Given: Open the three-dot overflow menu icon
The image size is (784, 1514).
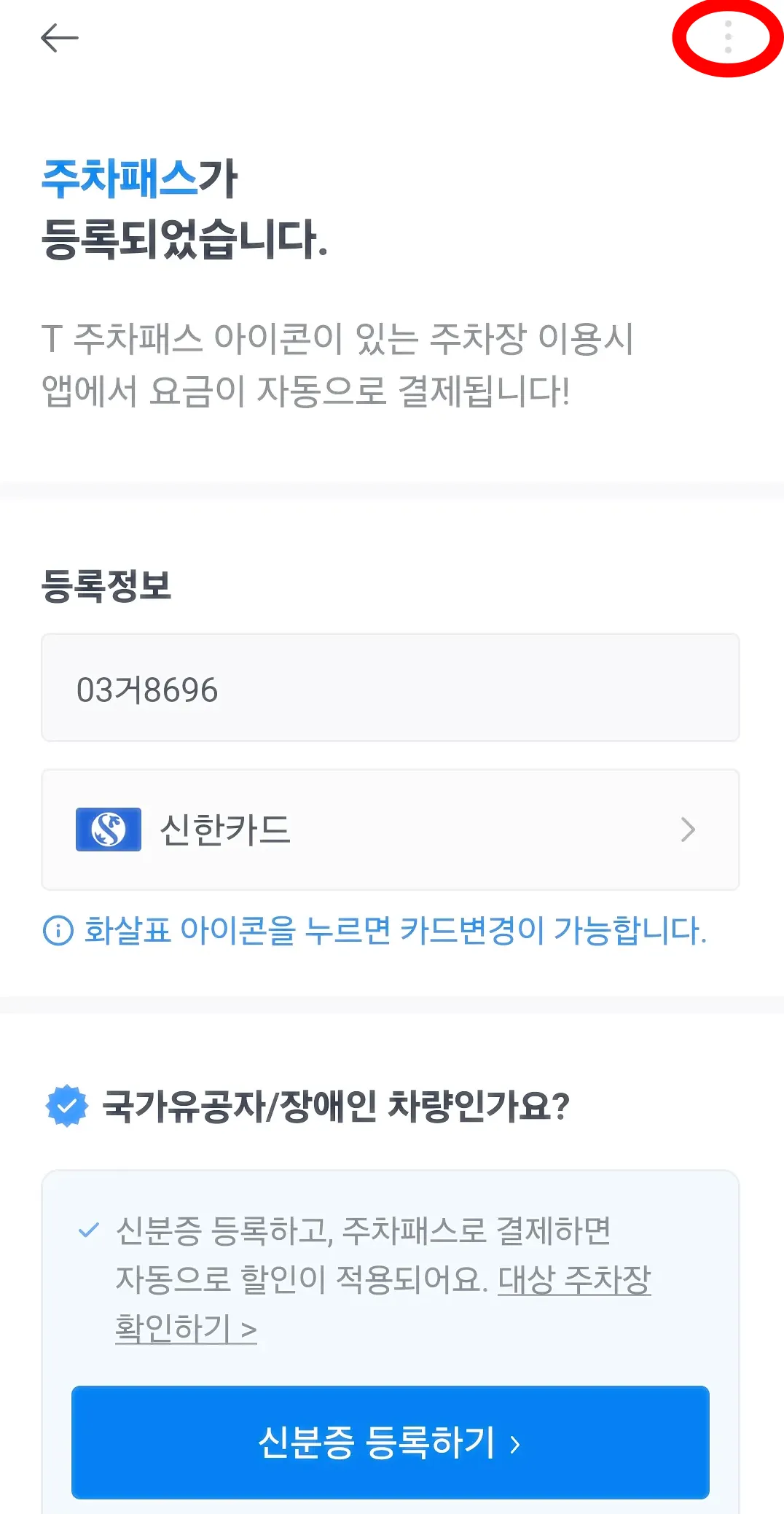Looking at the screenshot, I should (728, 38).
